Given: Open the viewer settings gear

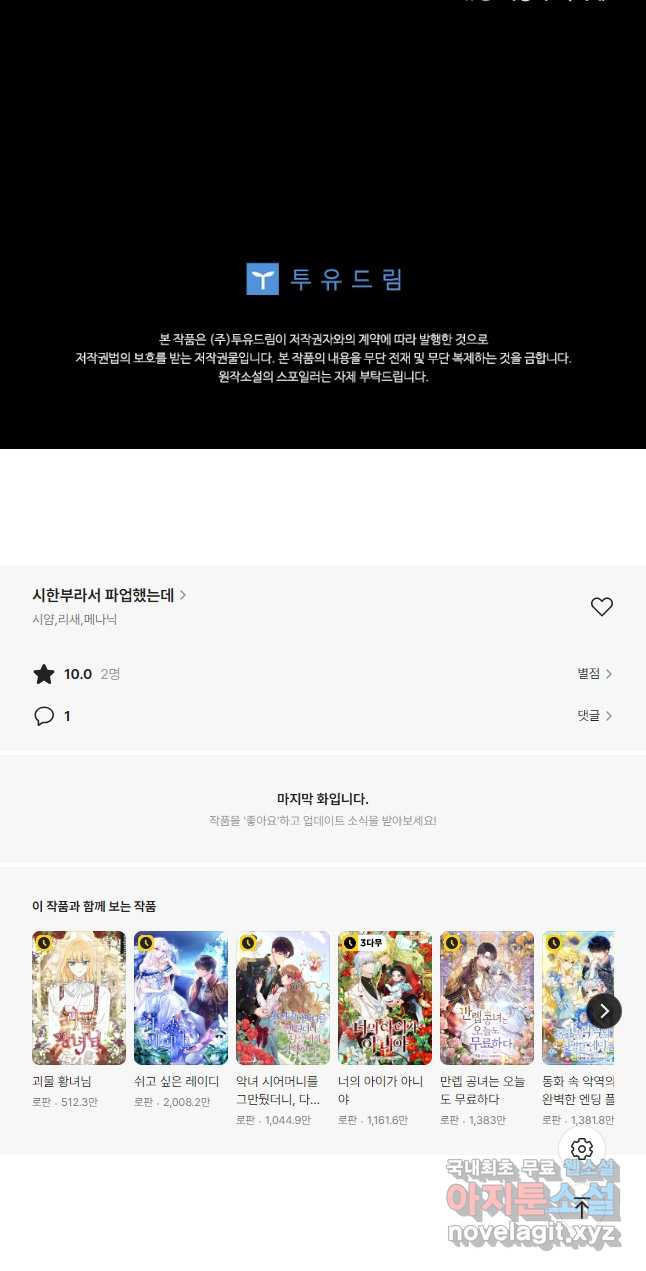Looking at the screenshot, I should point(582,1149).
